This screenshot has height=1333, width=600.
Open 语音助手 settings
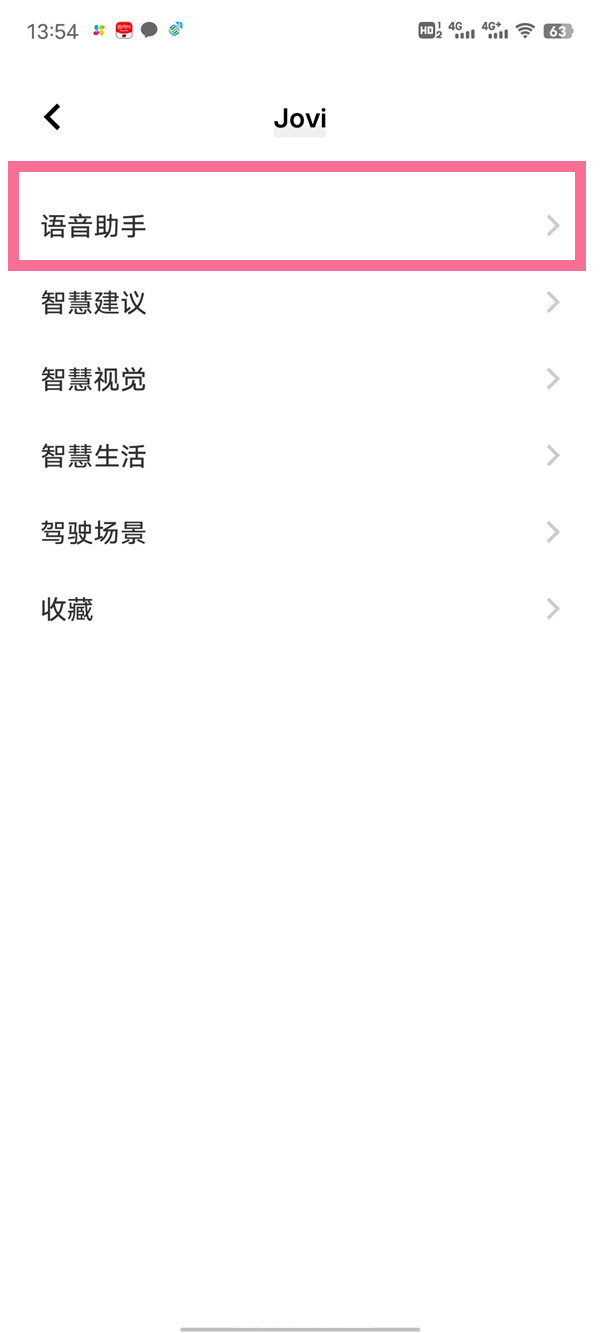[x=297, y=226]
